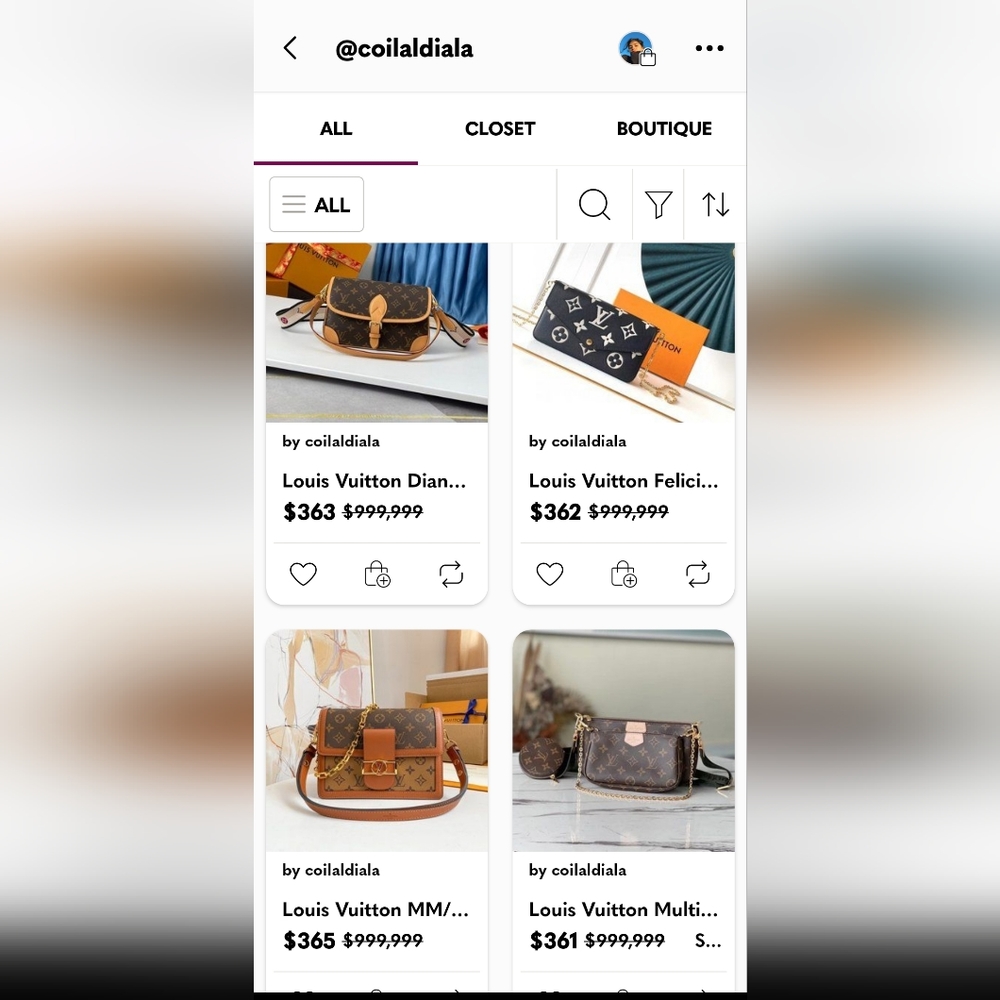The image size is (1000, 1000).
Task: Open the Louis Vuitton MM/... listing
Action: click(x=377, y=742)
